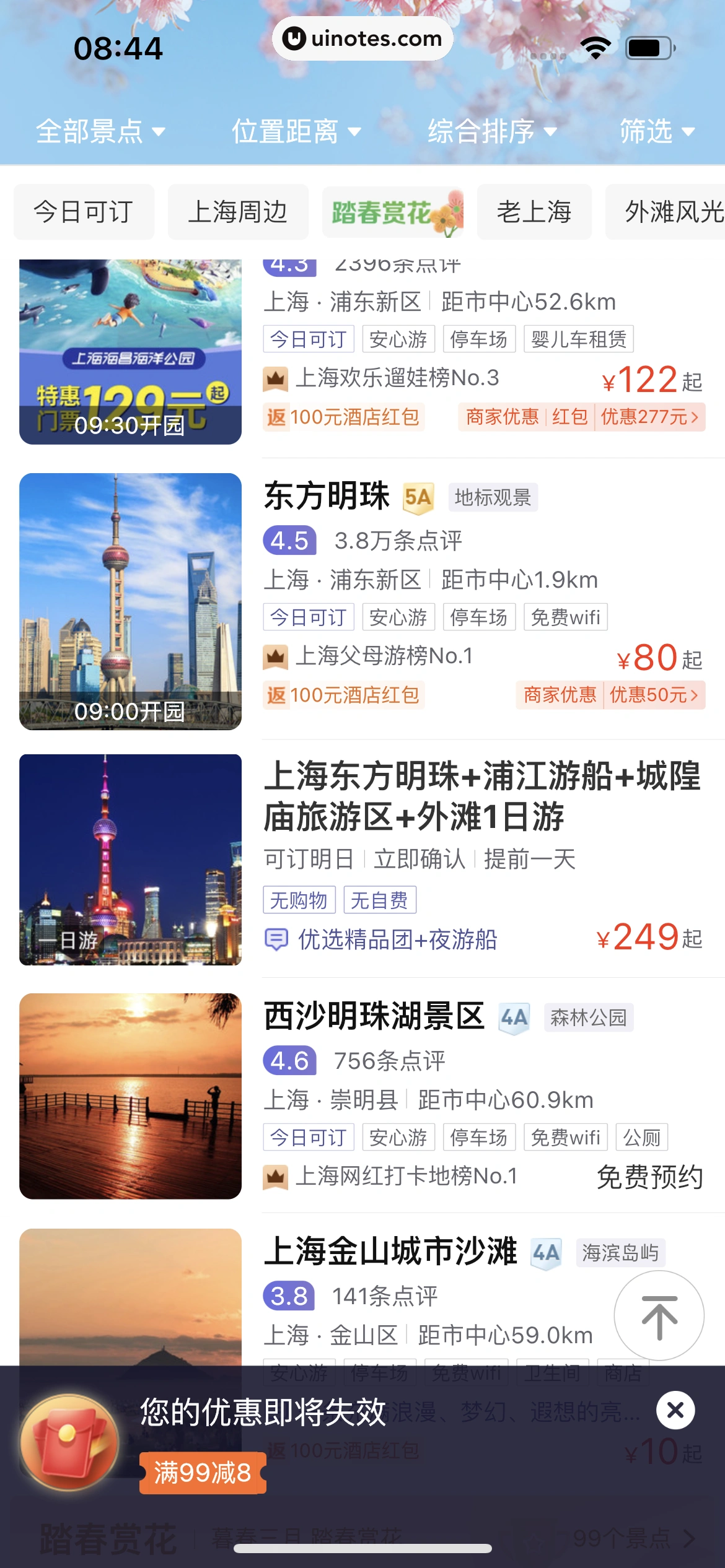Expand the 位置距离 filter

(296, 131)
